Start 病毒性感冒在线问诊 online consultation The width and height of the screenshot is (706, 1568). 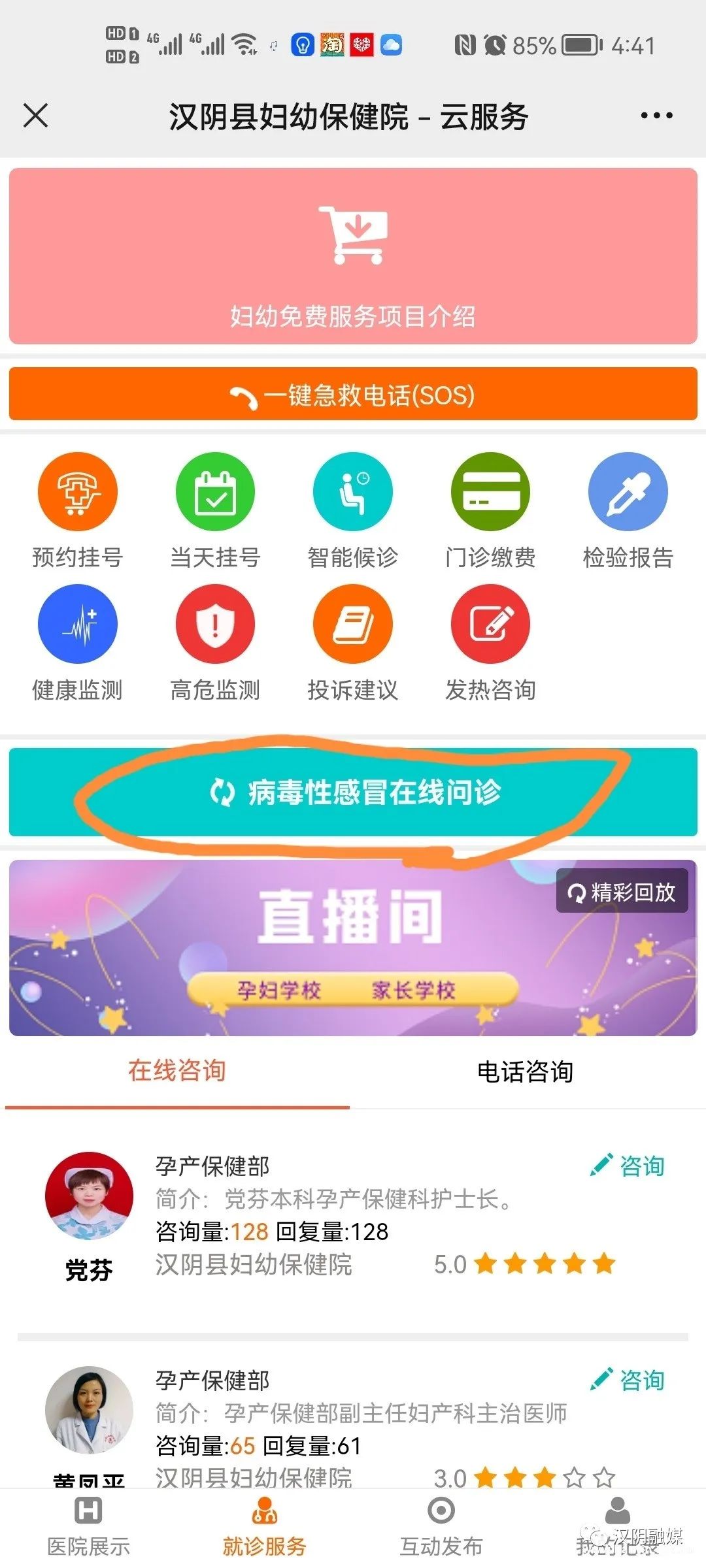click(x=353, y=792)
